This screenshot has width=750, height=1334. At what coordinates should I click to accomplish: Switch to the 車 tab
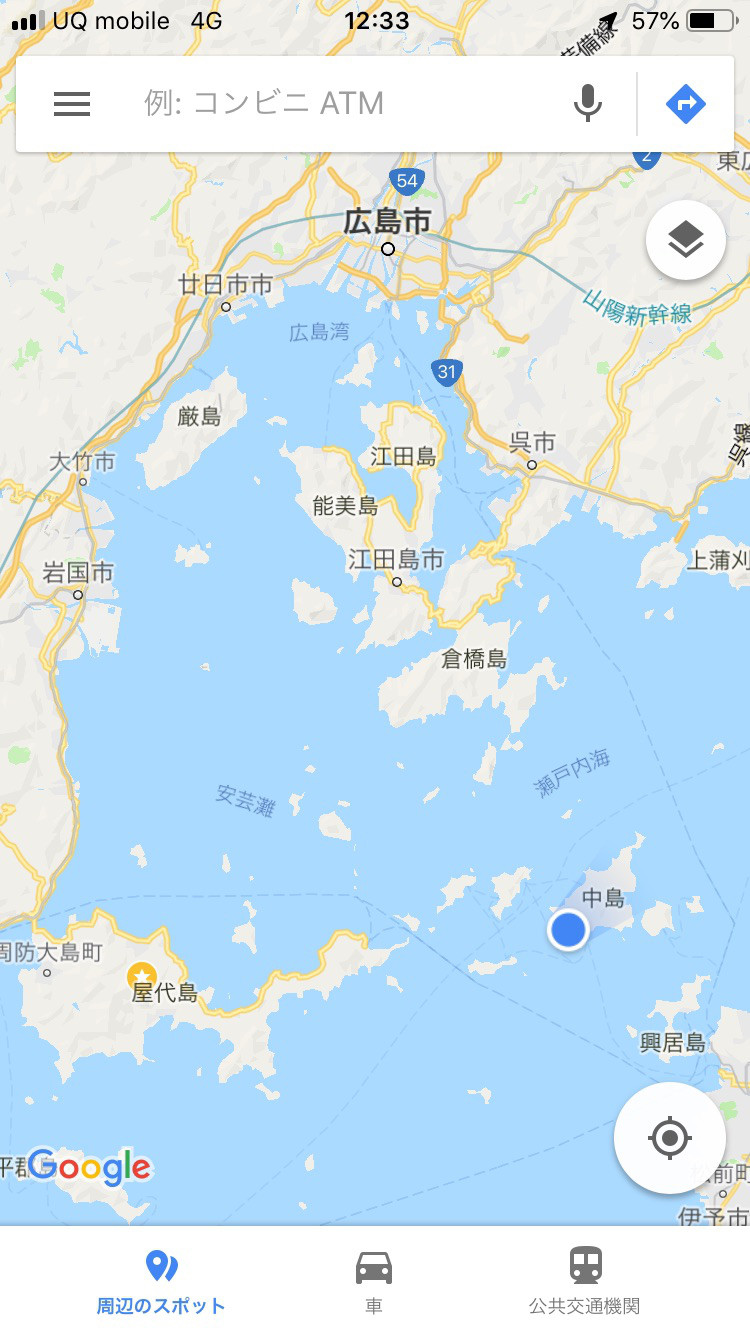point(374,1281)
